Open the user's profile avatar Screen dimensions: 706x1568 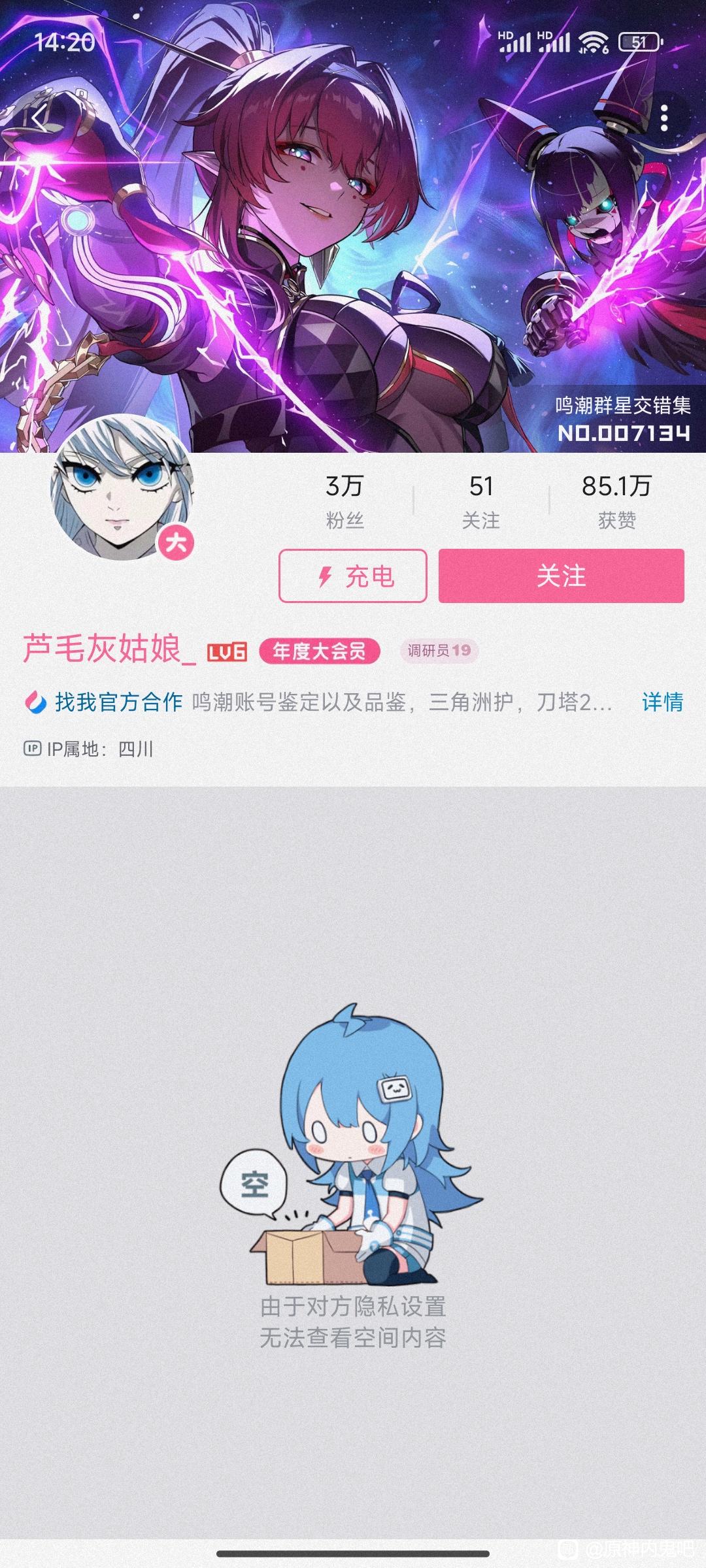122,489
